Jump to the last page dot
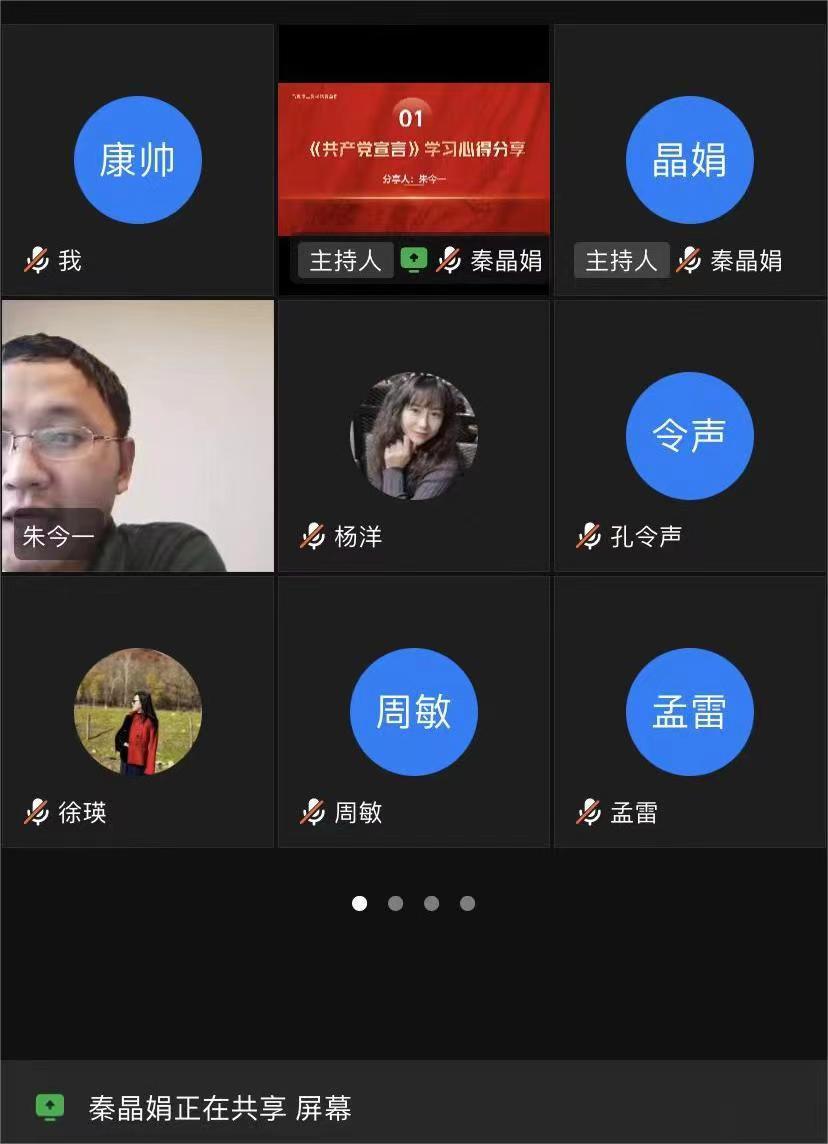Viewport: 828px width, 1144px height. 468,904
